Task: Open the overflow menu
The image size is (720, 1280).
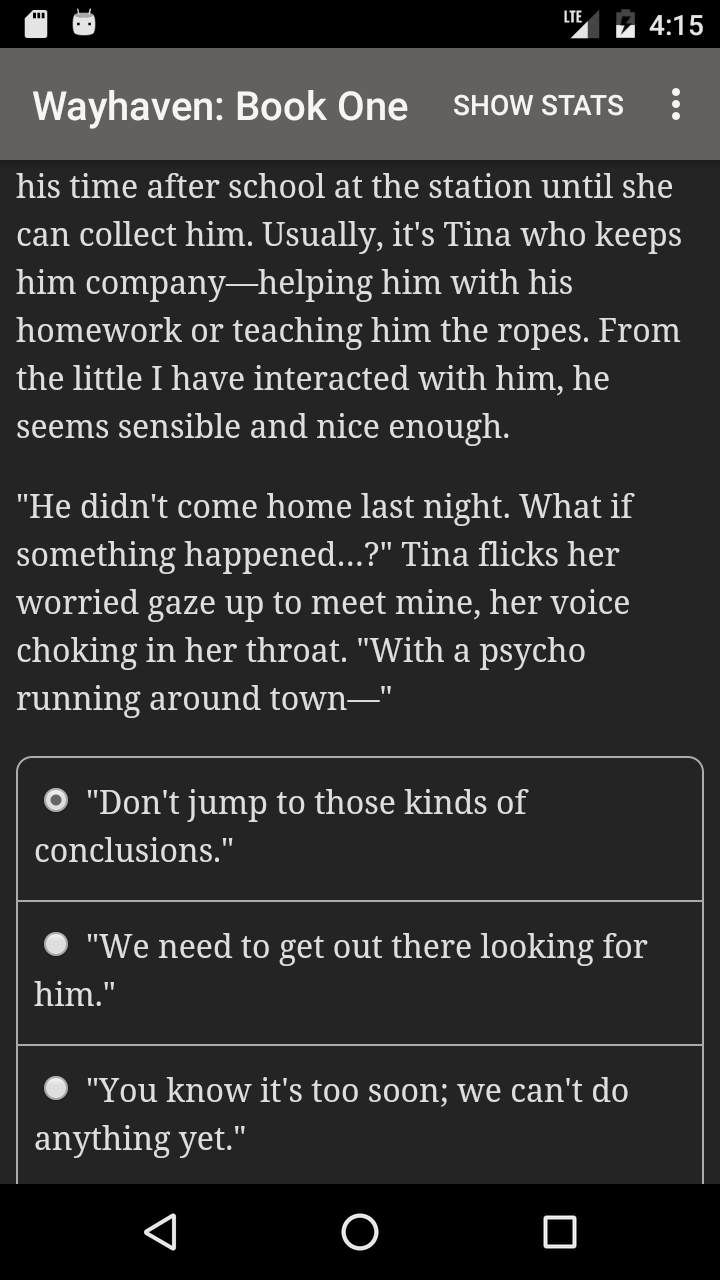Action: tap(676, 105)
